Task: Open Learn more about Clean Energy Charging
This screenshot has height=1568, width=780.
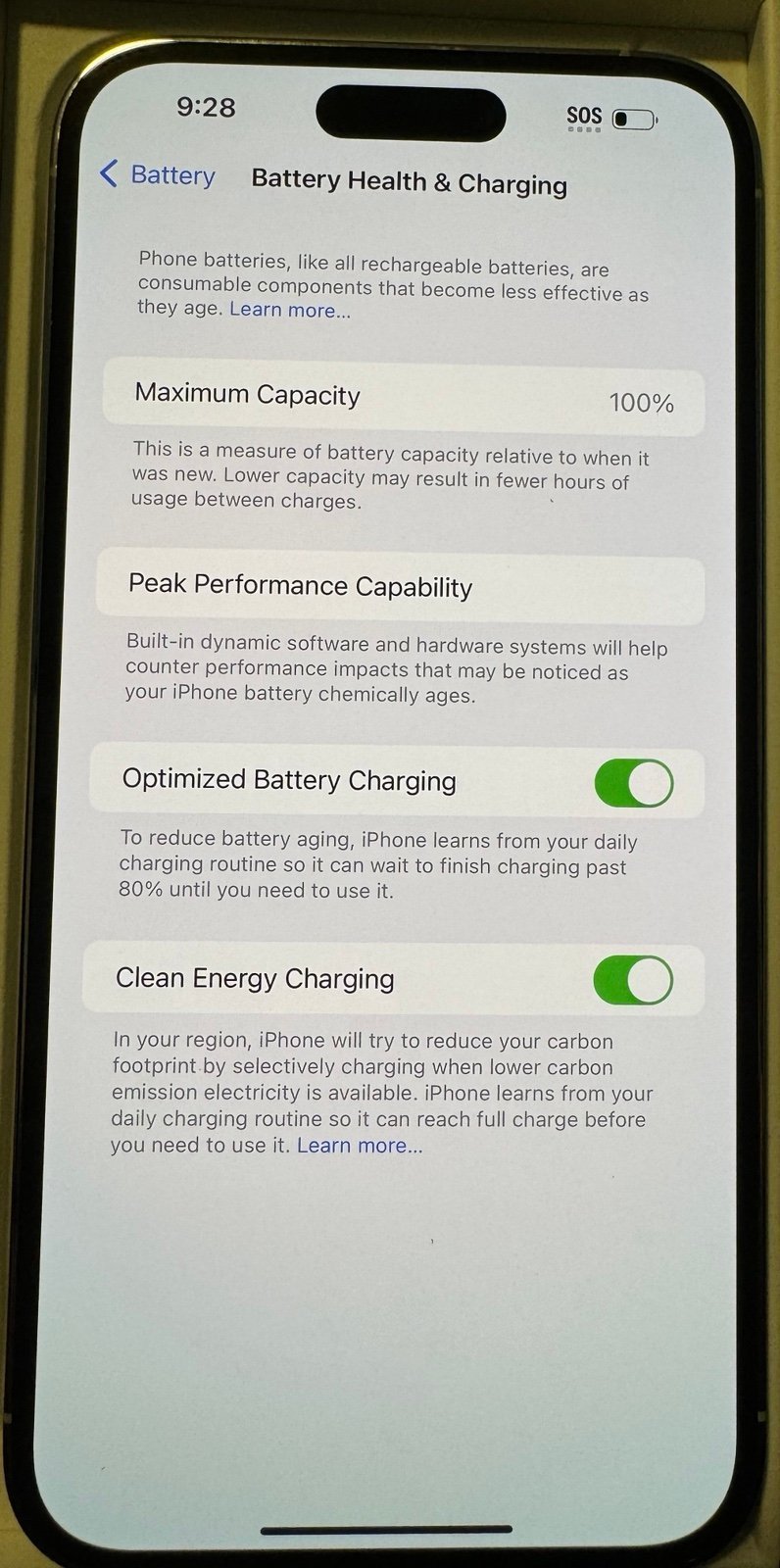Action: pyautogui.click(x=360, y=1146)
